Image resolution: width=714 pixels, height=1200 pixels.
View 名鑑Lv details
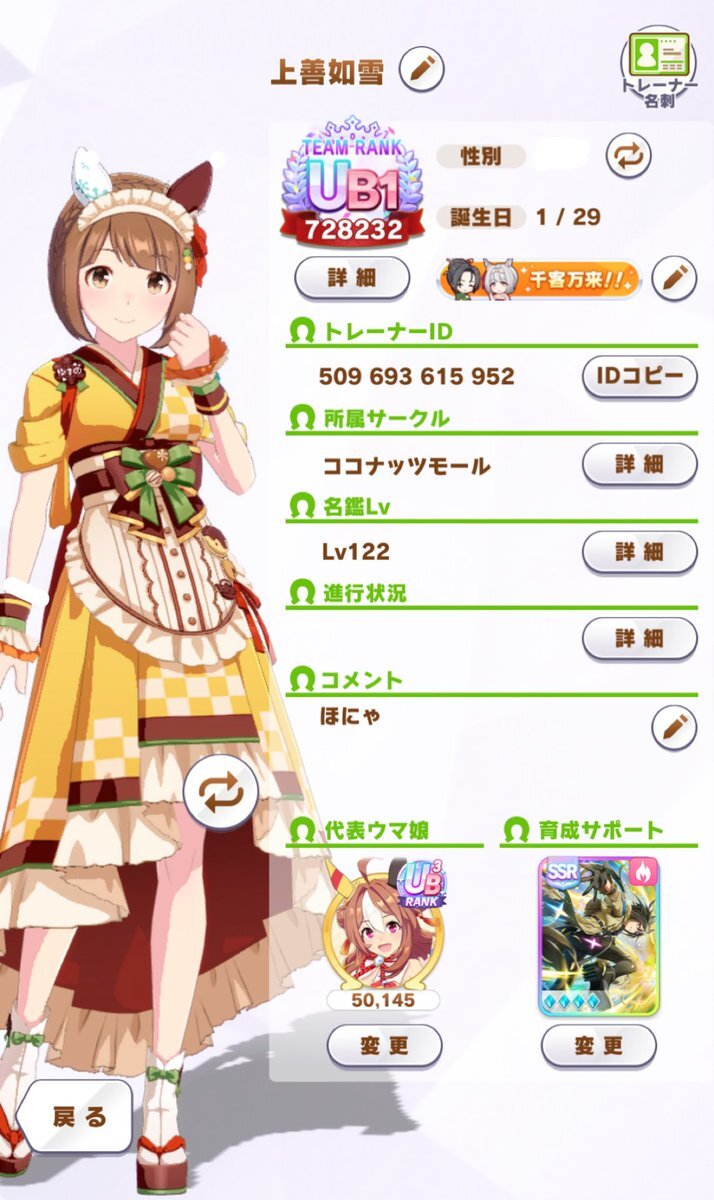tap(639, 551)
